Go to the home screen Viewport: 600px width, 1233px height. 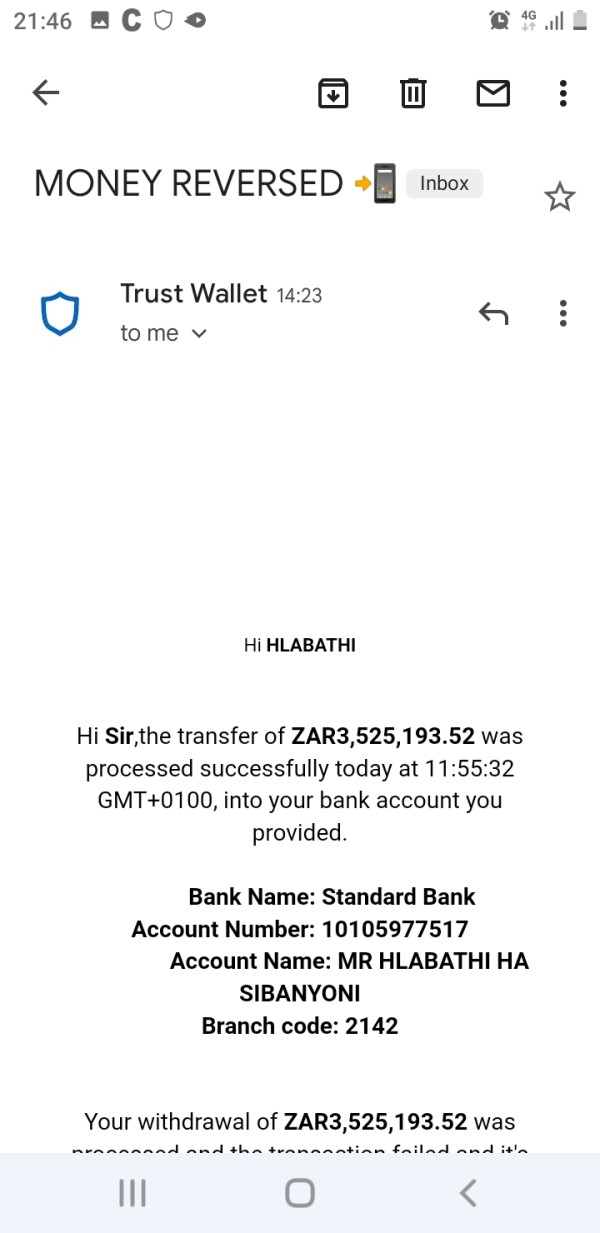300,1192
